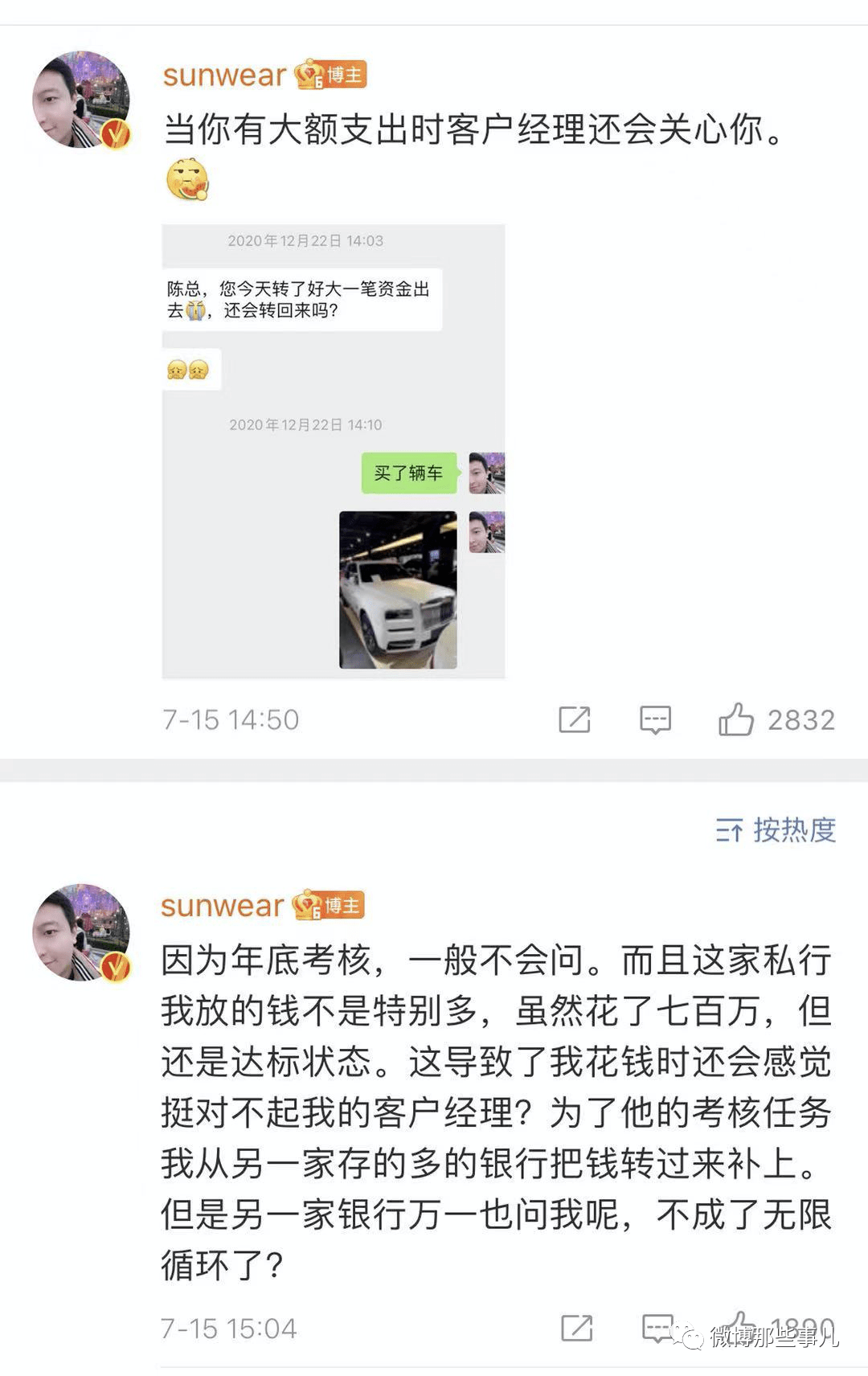Change sorting with 按热度
This screenshot has height=1376, width=868.
tap(776, 829)
